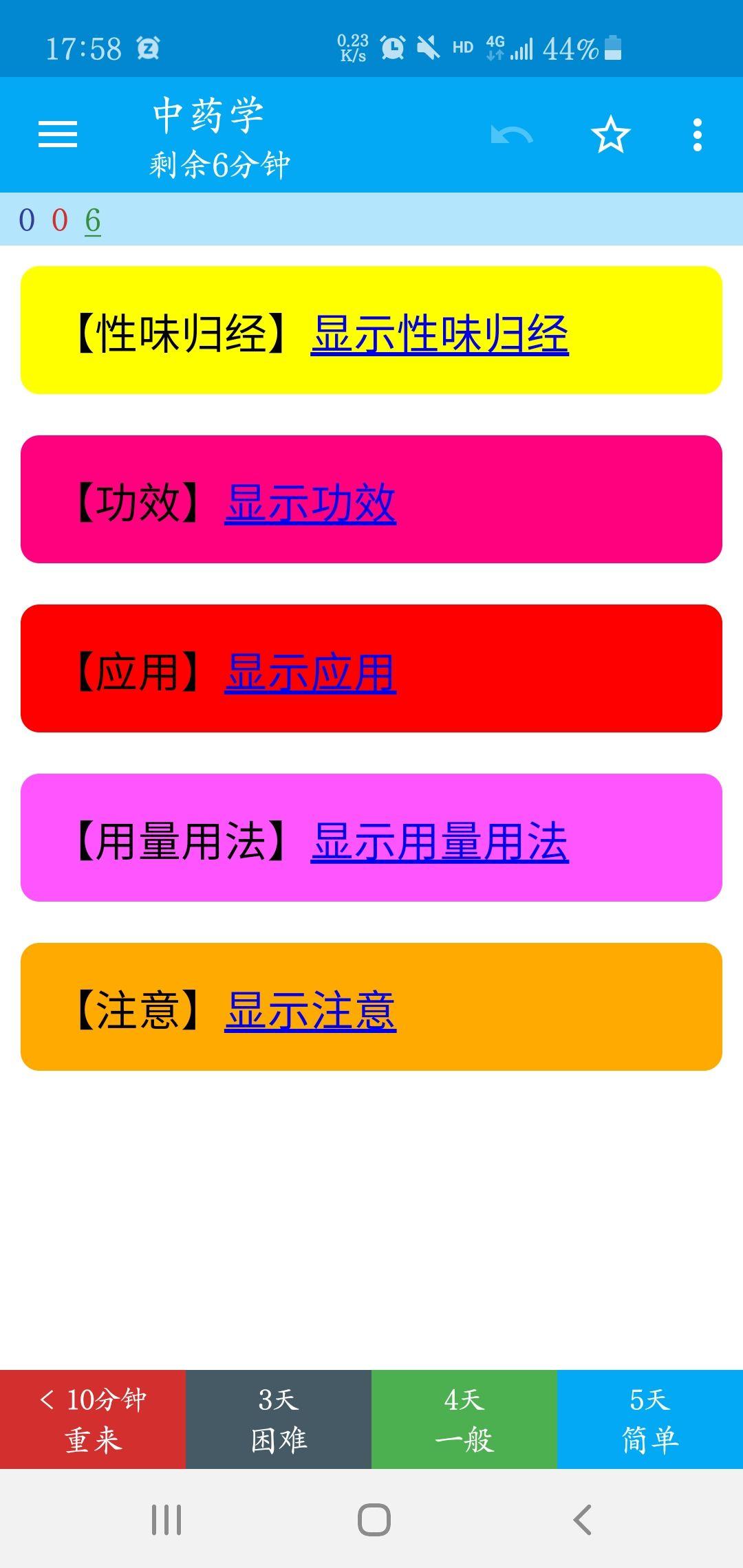The image size is (743, 1568).
Task: Return to the home screen
Action: click(374, 1519)
